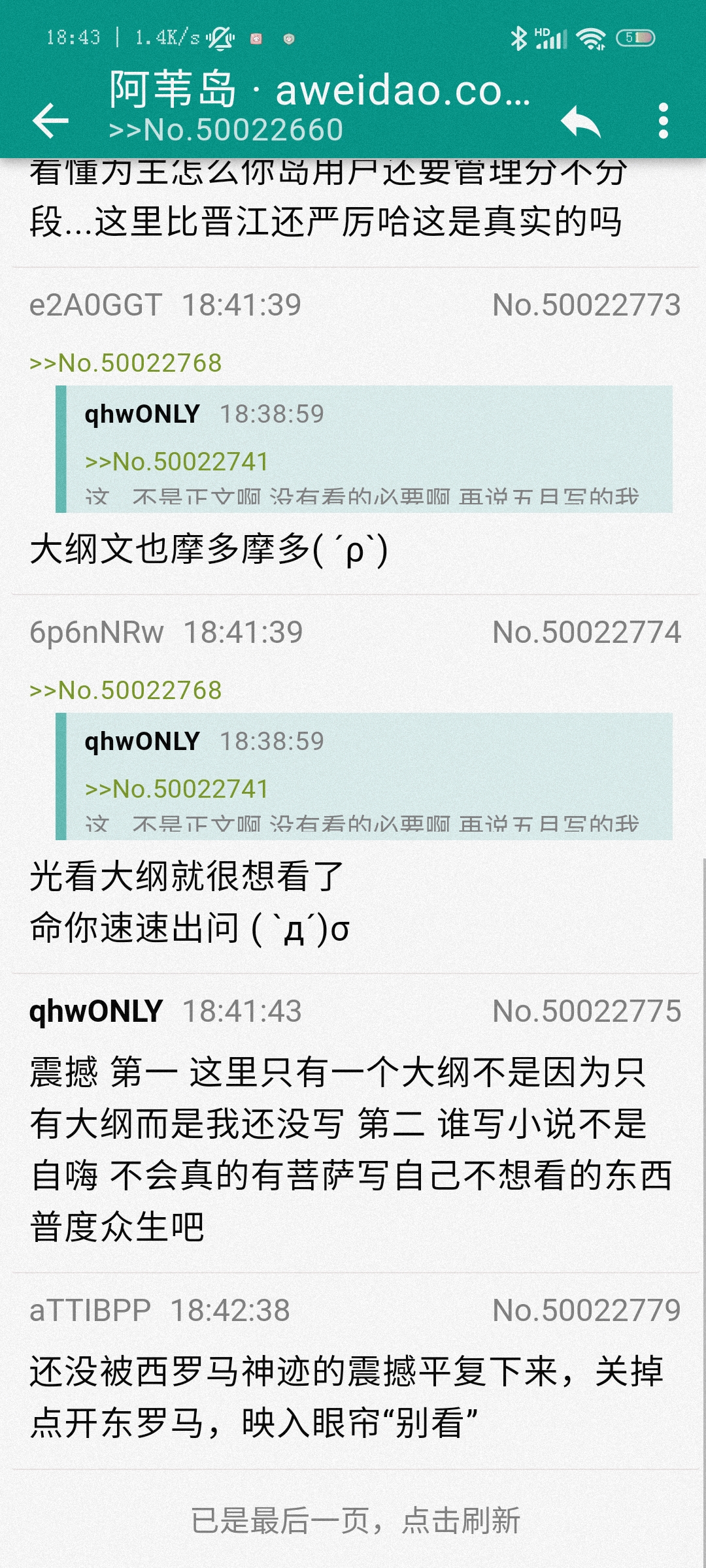
Task: Open >>No.50022741 link in 6p6nNRw's quoted post
Action: 176,789
